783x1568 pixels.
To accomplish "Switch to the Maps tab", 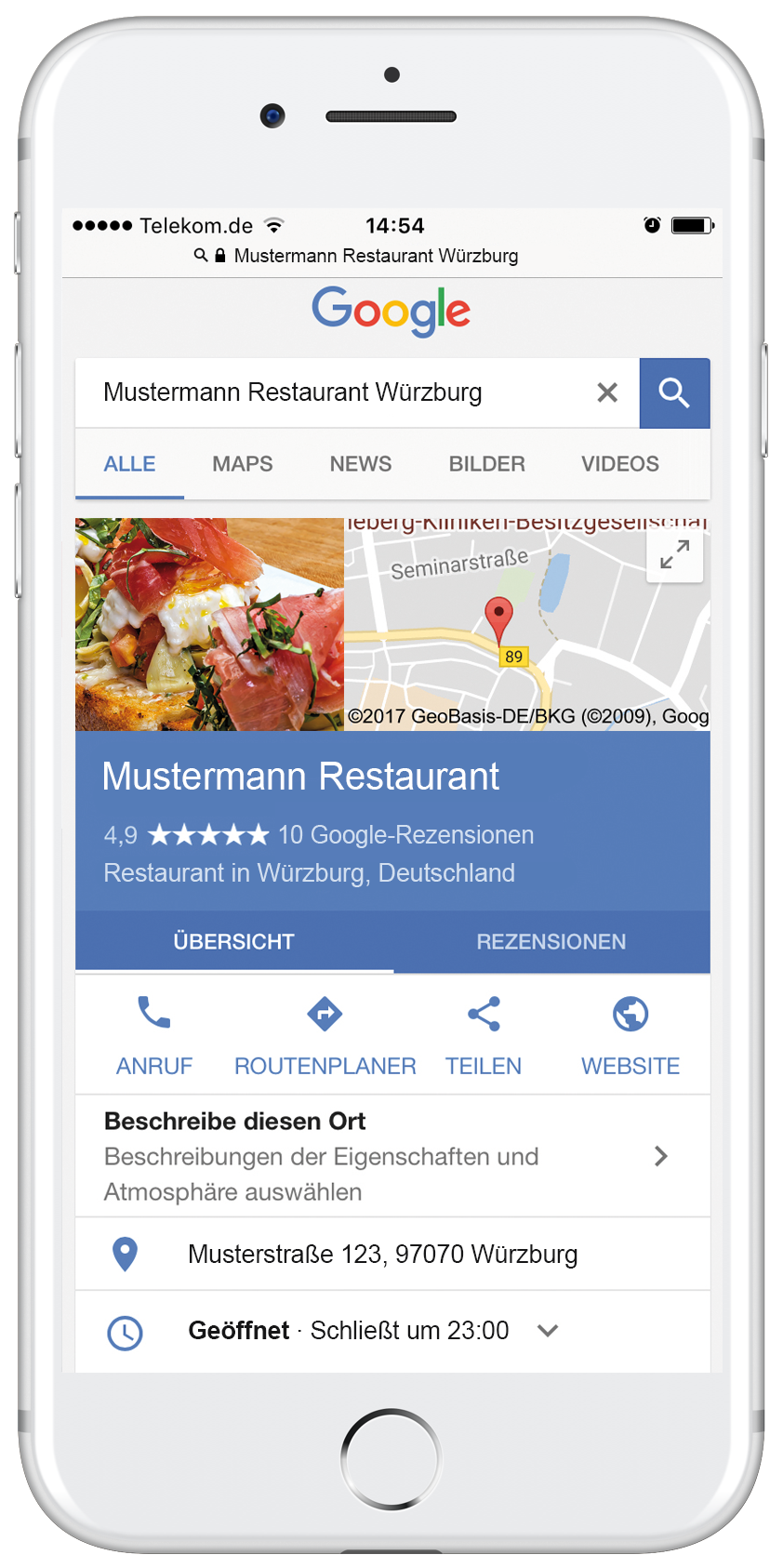I will click(243, 464).
